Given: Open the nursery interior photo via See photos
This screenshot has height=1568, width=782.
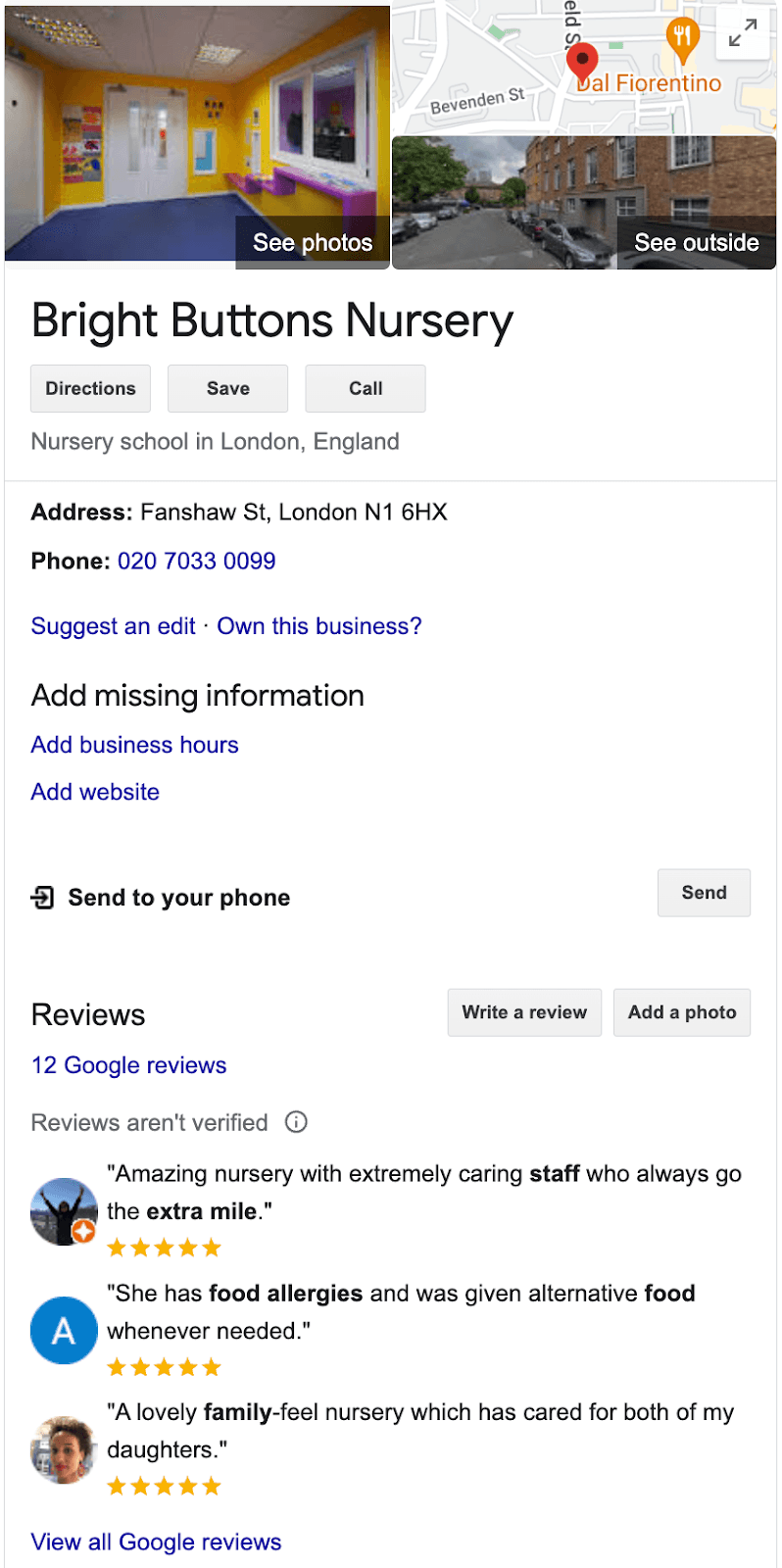Looking at the screenshot, I should [x=312, y=242].
